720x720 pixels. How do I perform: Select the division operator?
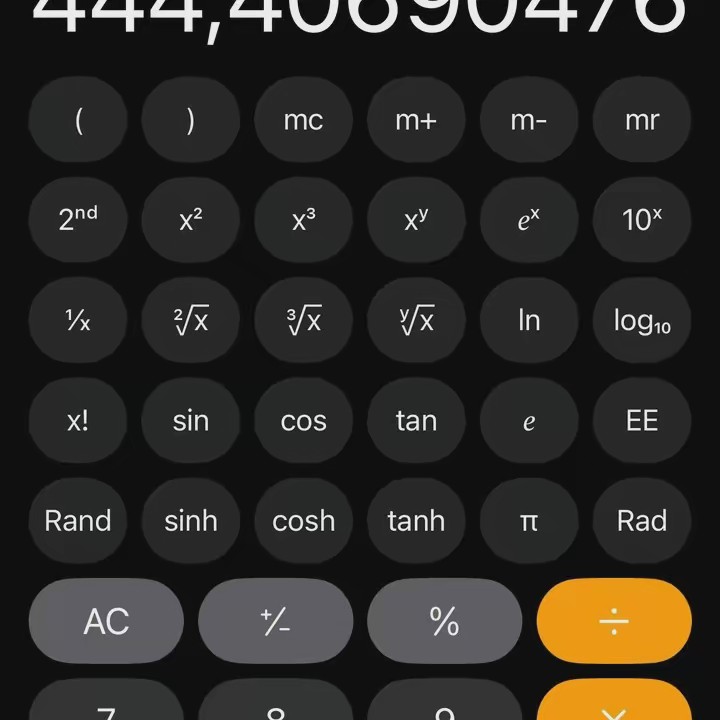tap(614, 621)
